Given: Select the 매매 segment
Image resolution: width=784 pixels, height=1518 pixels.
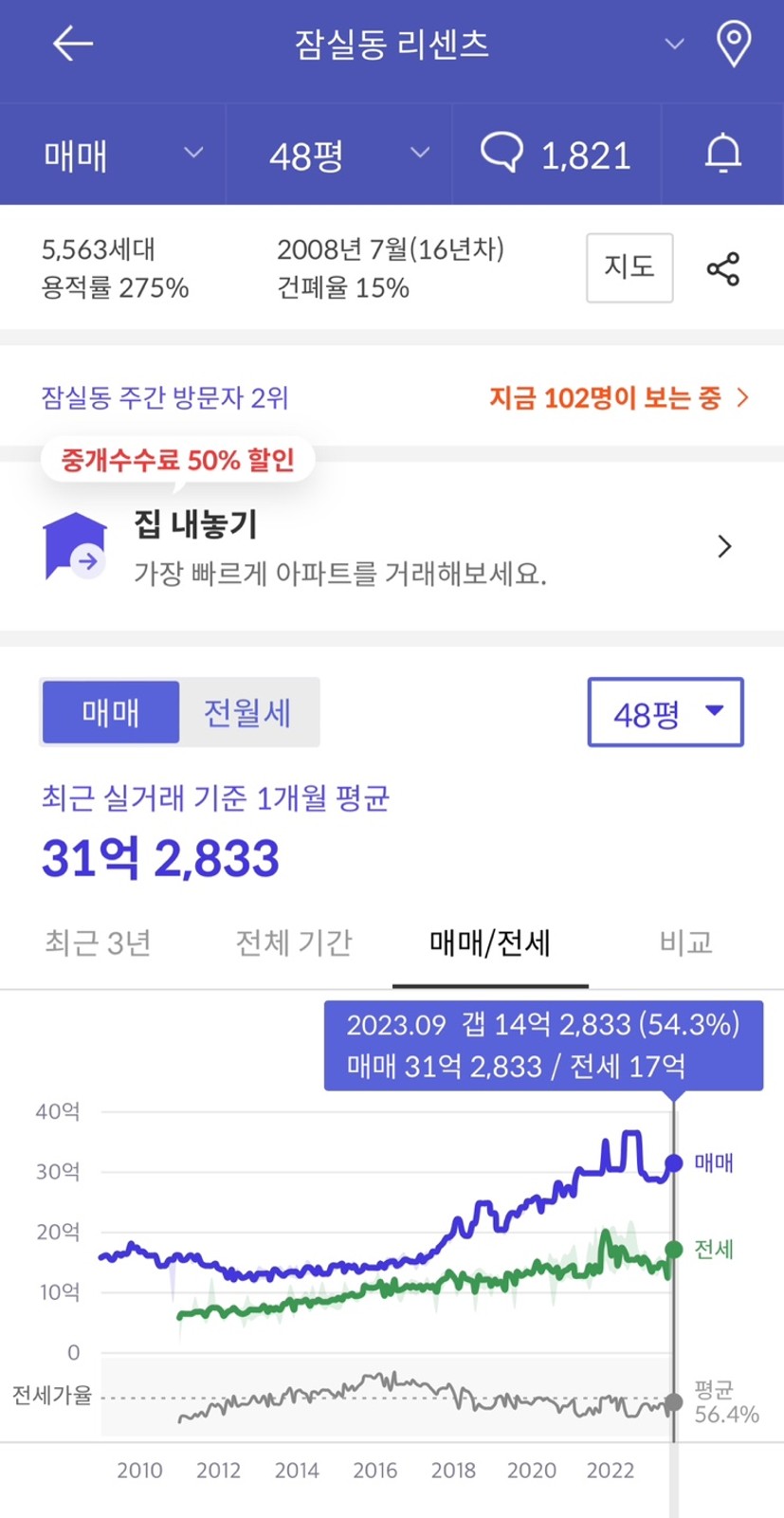Looking at the screenshot, I should 110,712.
